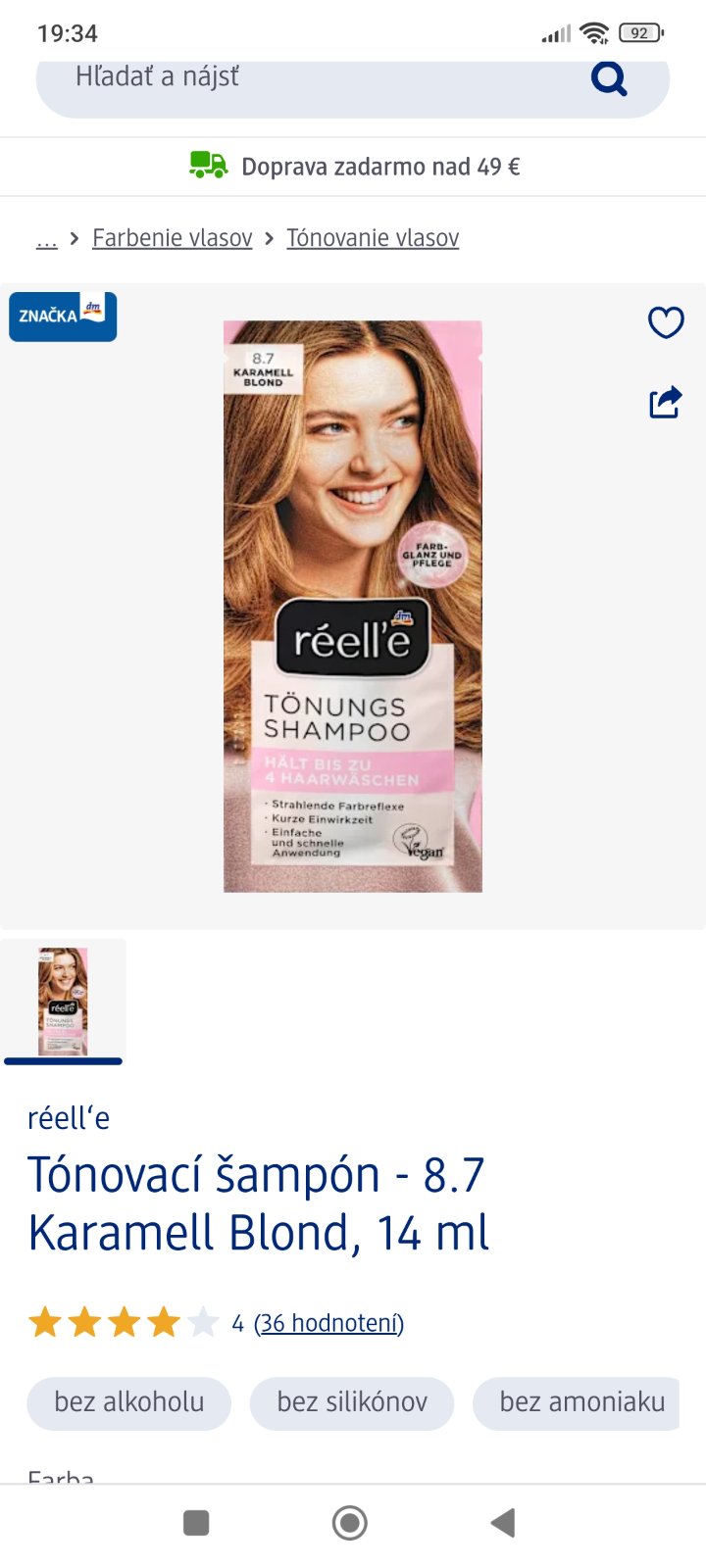Return to the system home screen
706x1568 pixels.
350,1522
